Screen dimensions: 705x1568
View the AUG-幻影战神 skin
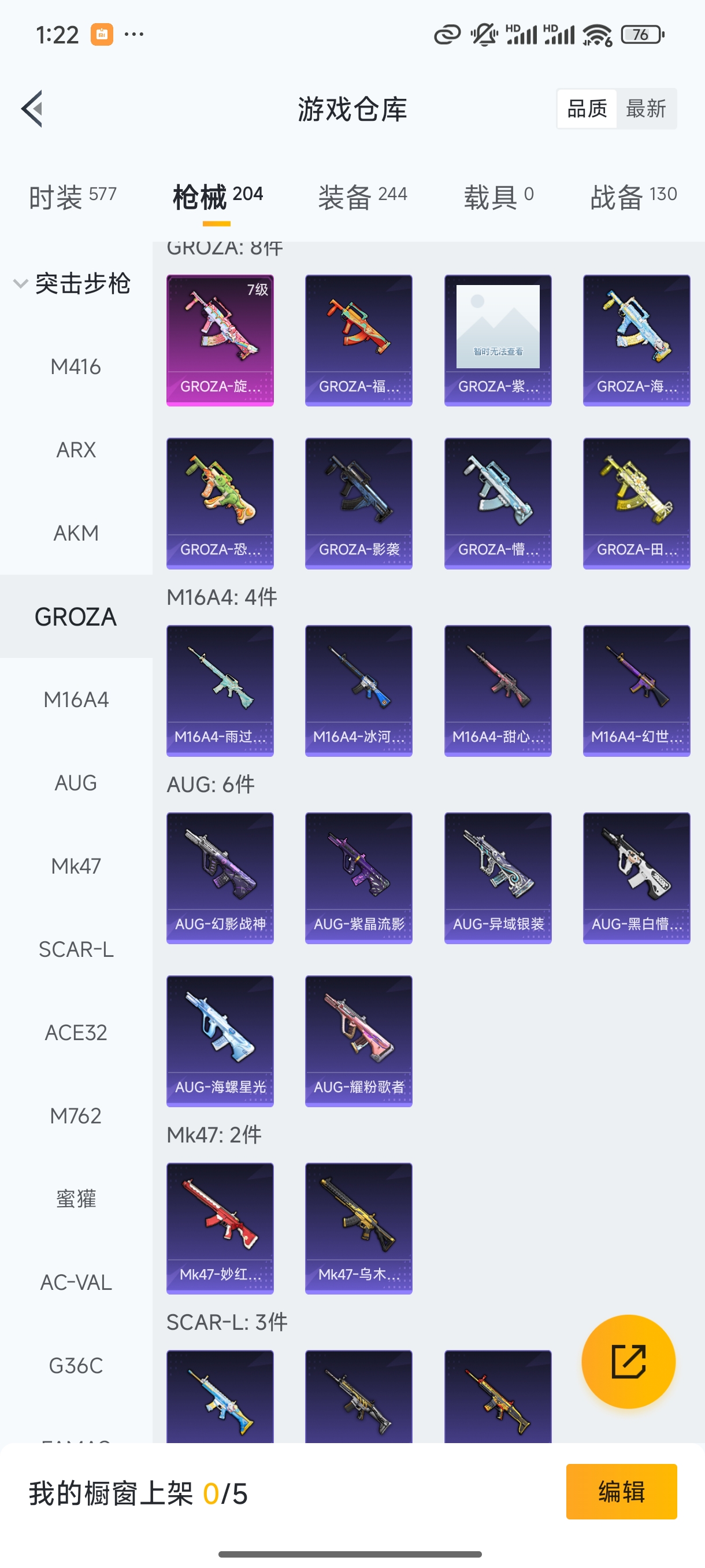[220, 878]
